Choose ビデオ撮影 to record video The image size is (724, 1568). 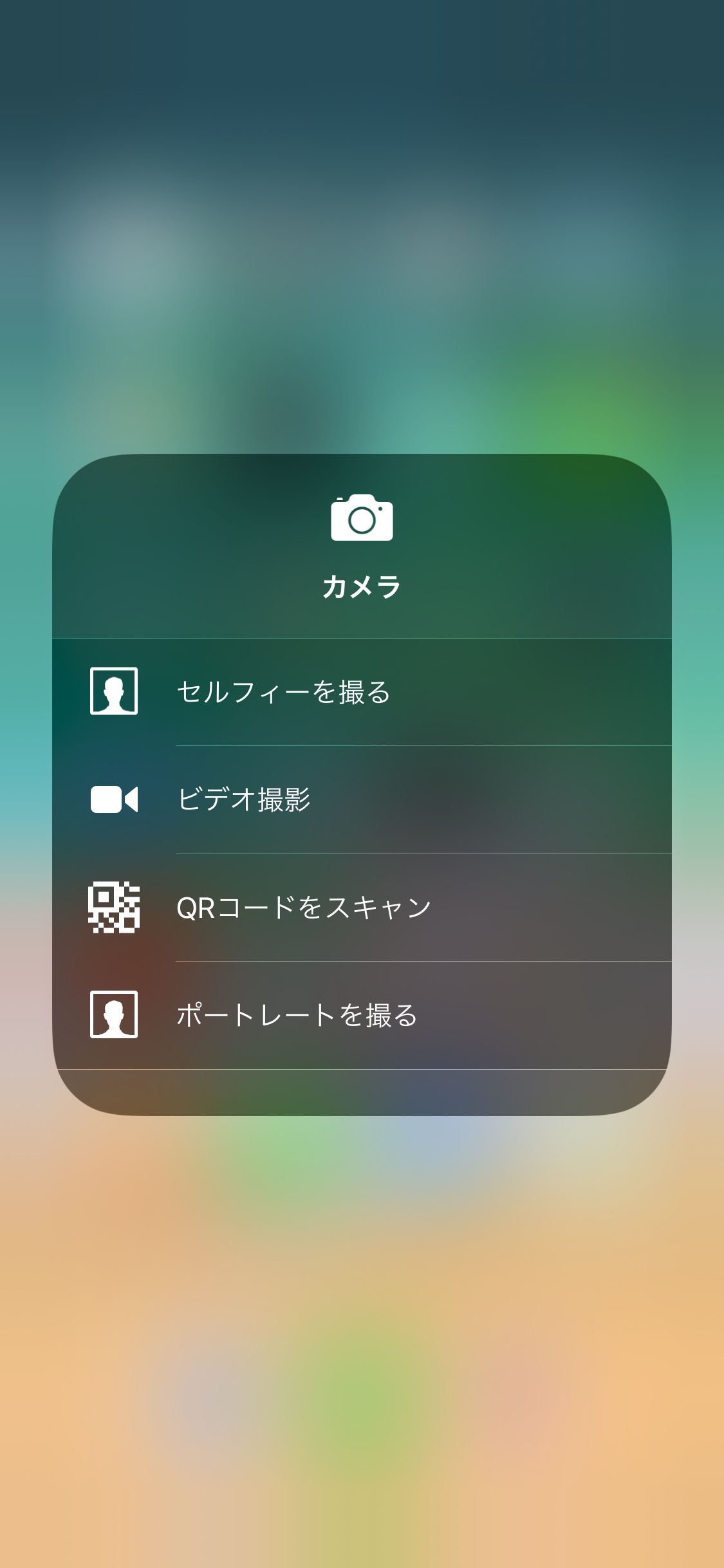pyautogui.click(x=362, y=800)
